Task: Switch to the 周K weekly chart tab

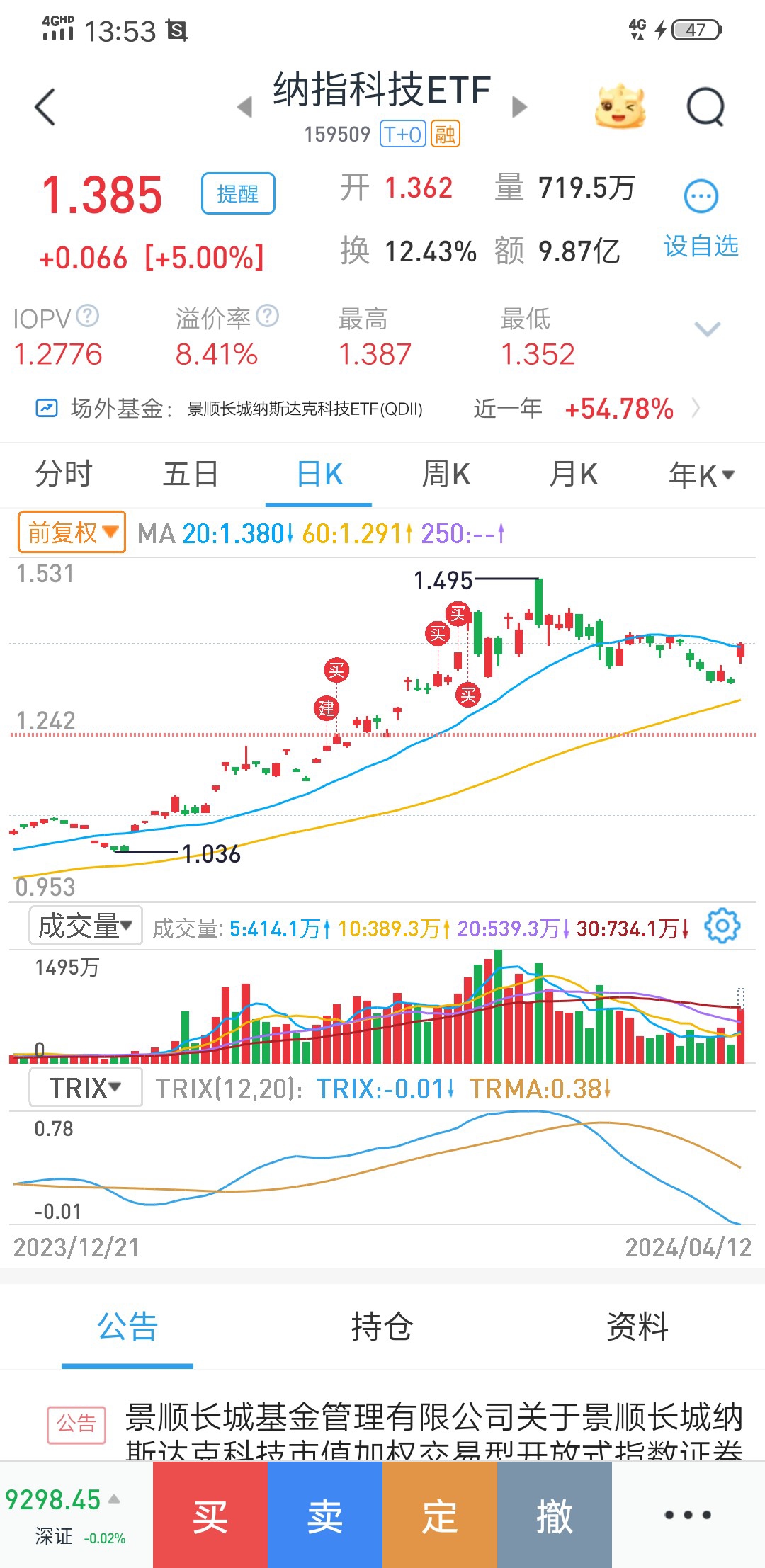Action: tap(445, 475)
